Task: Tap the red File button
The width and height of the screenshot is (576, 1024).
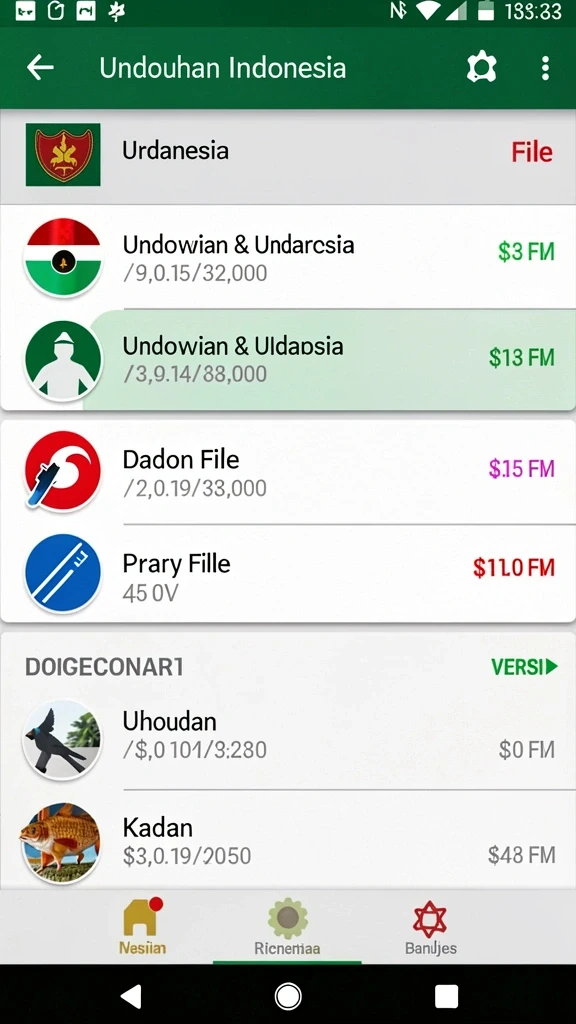Action: click(532, 152)
